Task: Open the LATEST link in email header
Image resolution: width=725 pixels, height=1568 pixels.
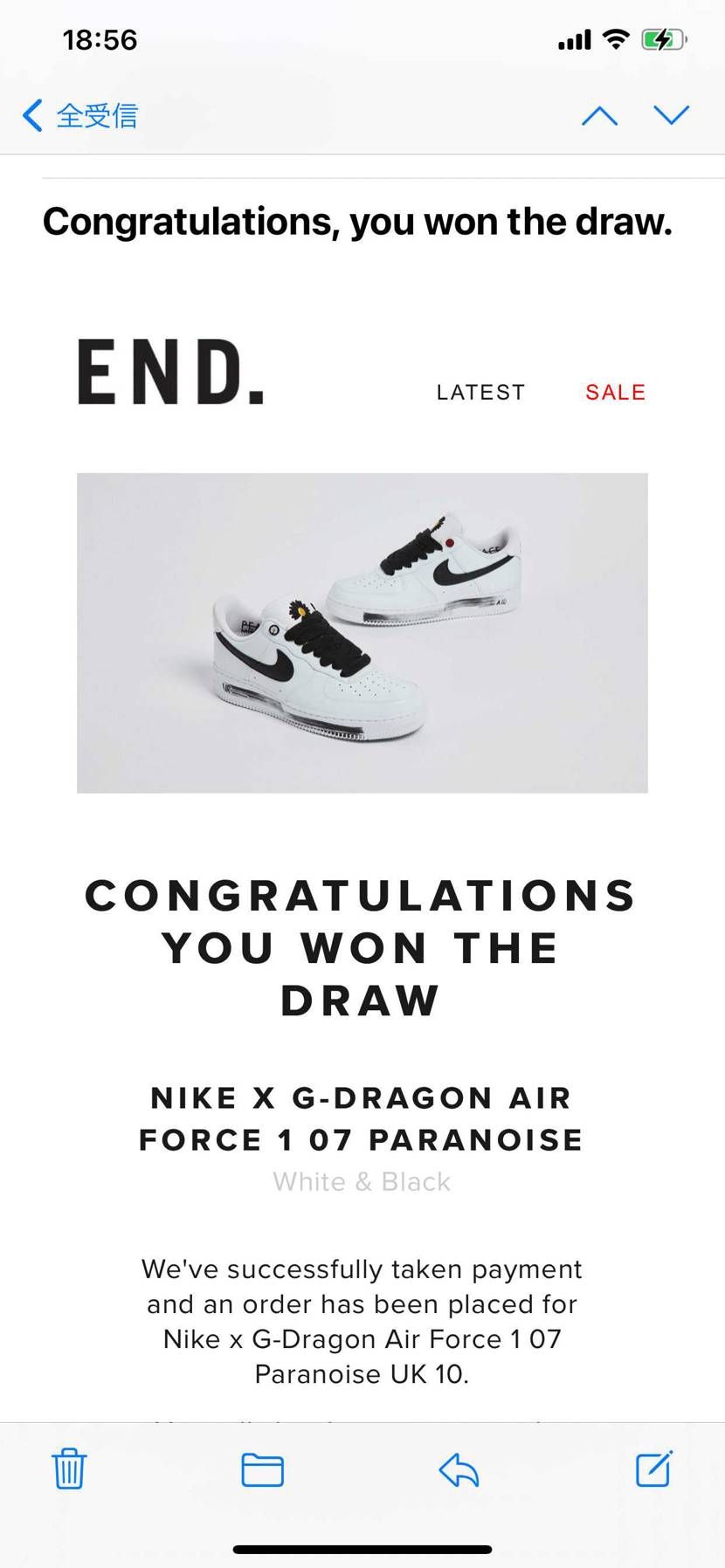Action: tap(480, 393)
